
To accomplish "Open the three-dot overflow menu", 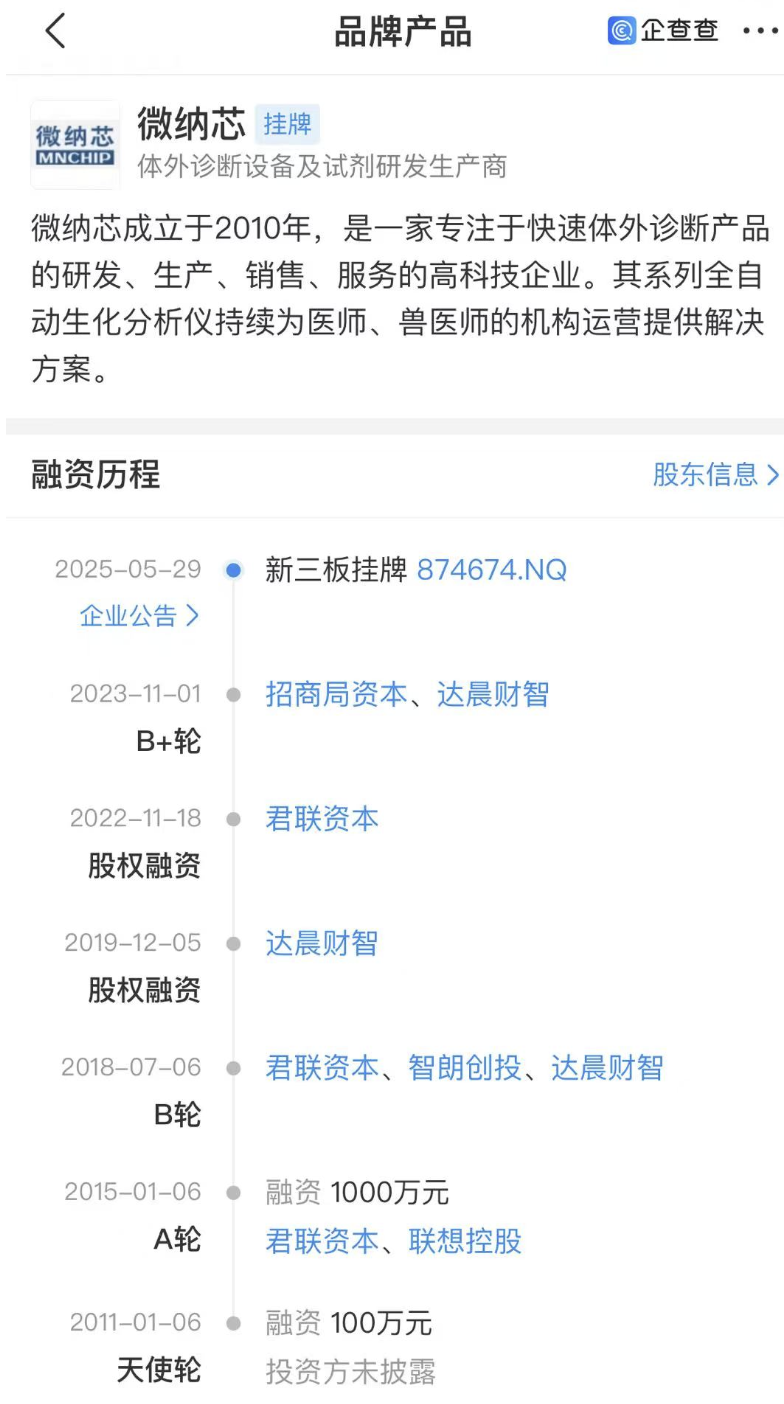I will (x=760, y=32).
